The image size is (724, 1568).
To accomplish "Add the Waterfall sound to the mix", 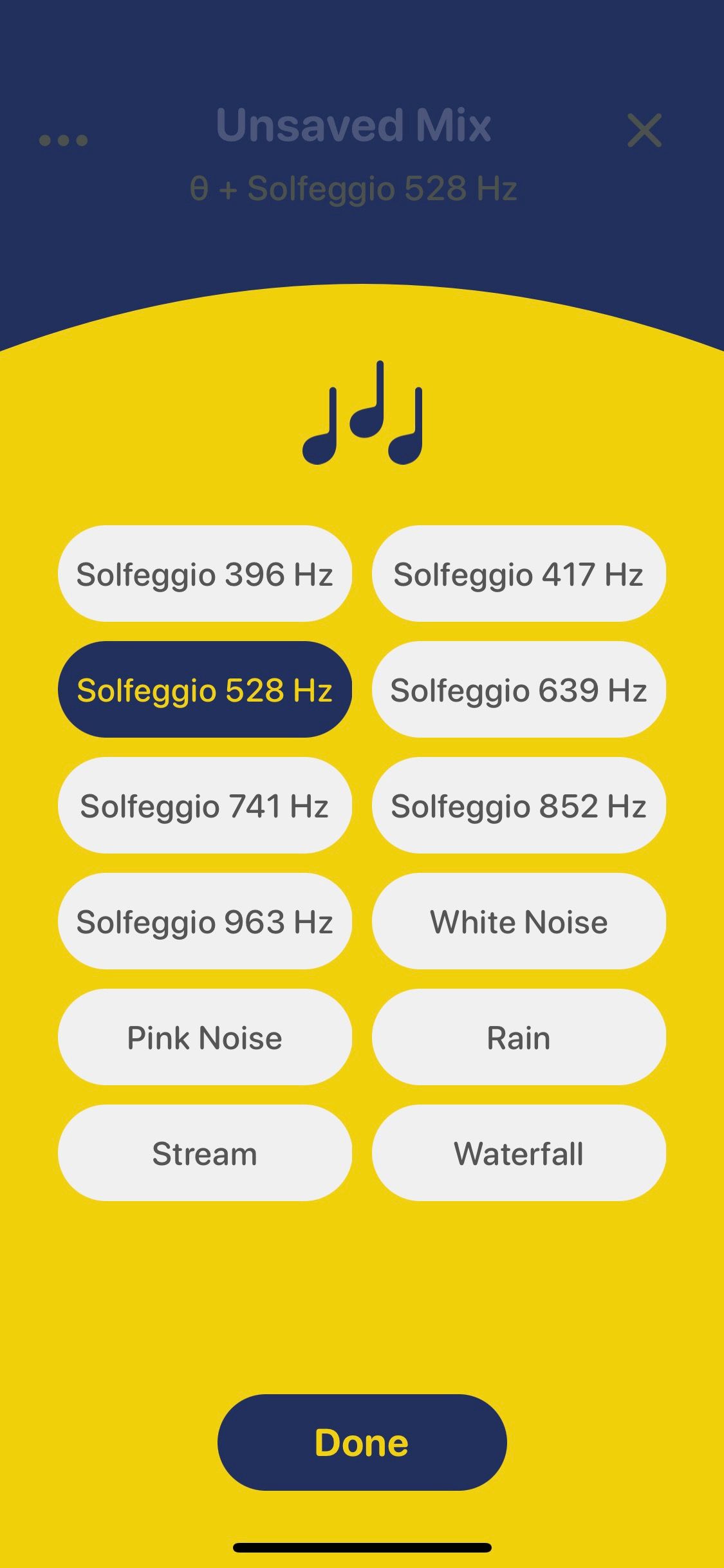I will [518, 1153].
